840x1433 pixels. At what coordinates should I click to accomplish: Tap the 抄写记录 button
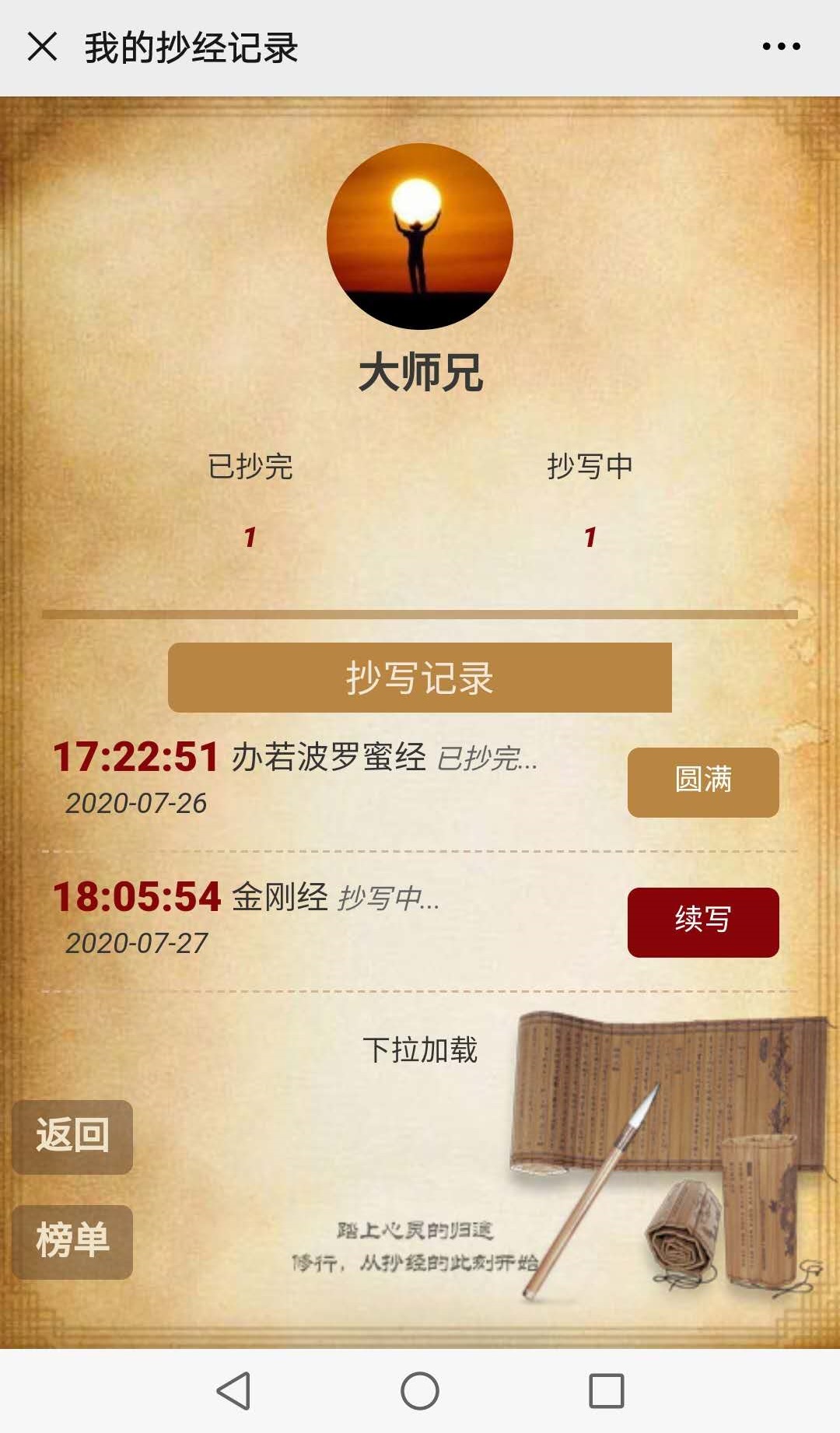click(419, 678)
